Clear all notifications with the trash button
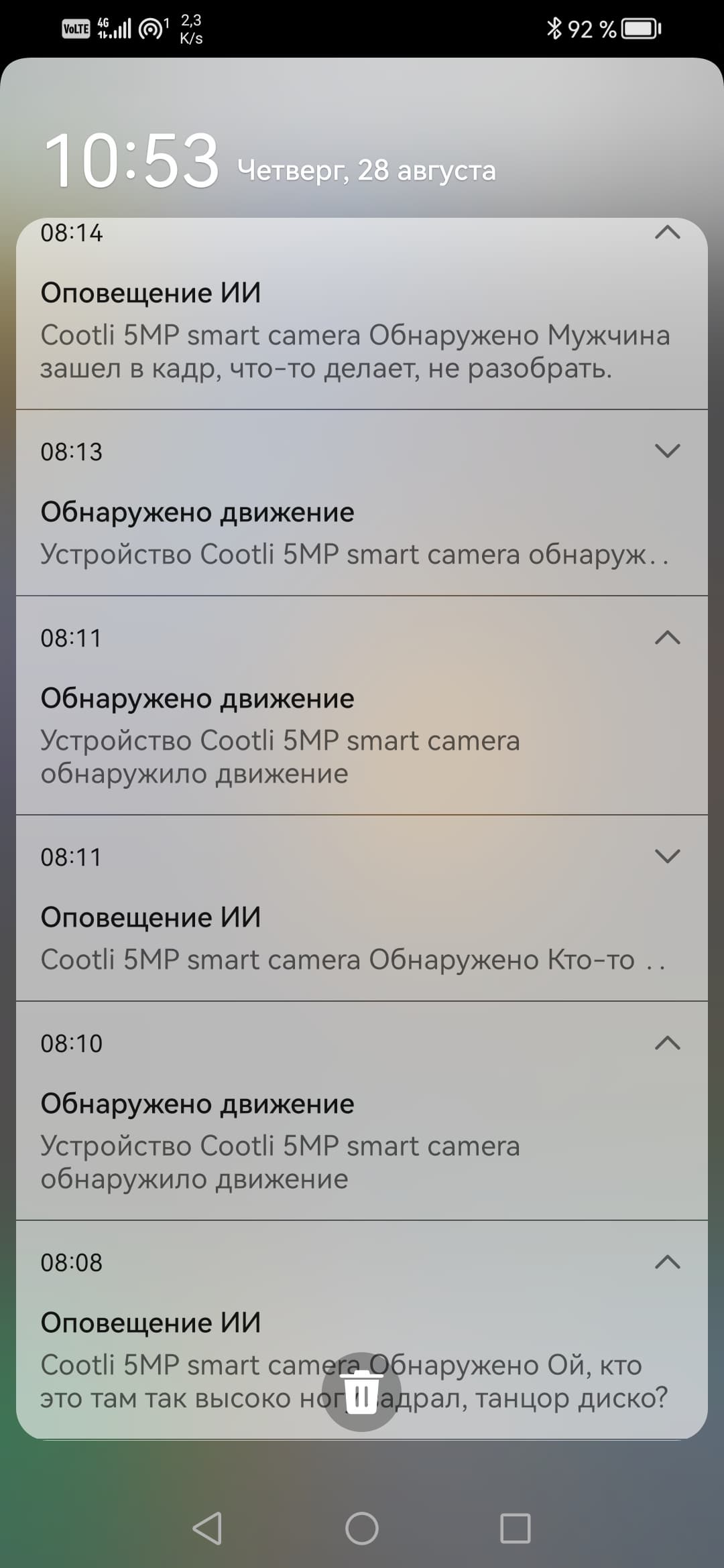724x1568 pixels. coord(361,1392)
